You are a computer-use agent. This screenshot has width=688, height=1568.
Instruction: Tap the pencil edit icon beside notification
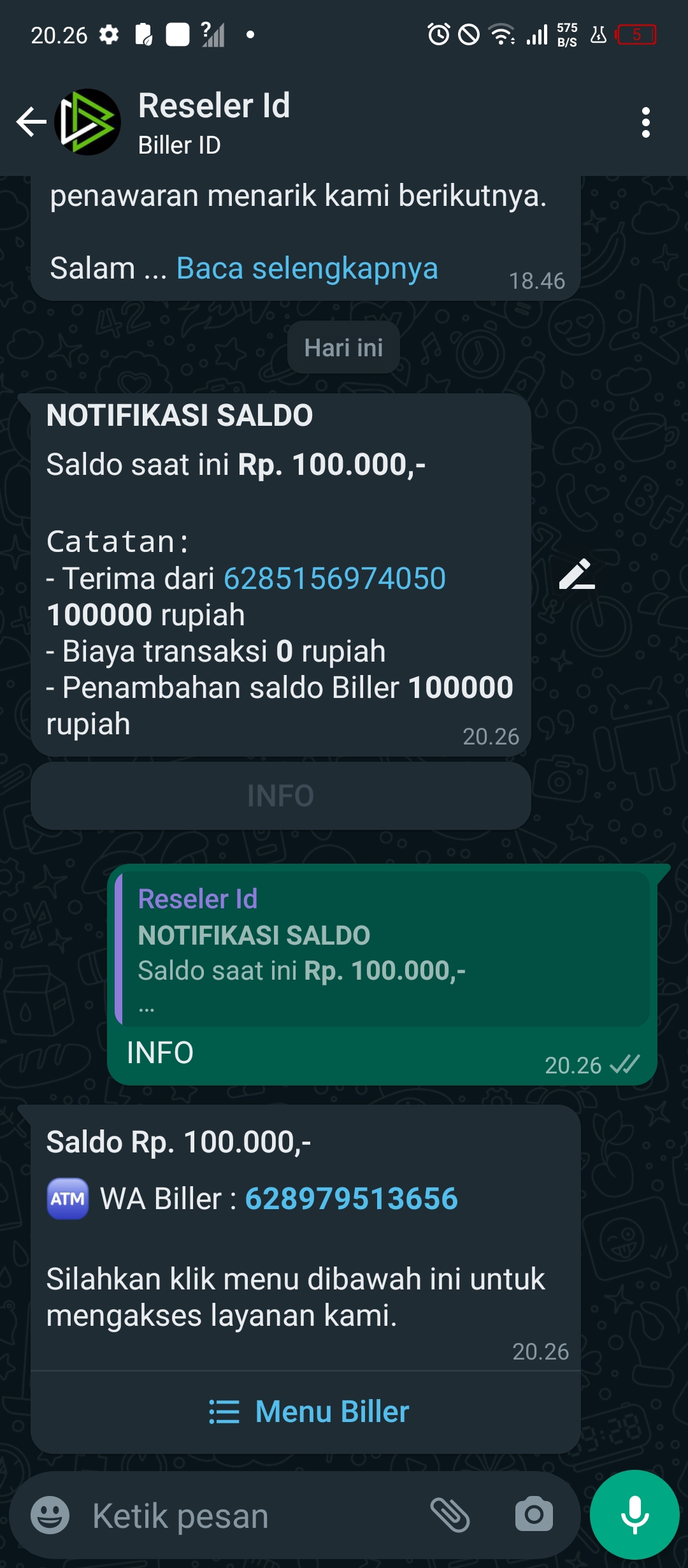click(x=577, y=574)
